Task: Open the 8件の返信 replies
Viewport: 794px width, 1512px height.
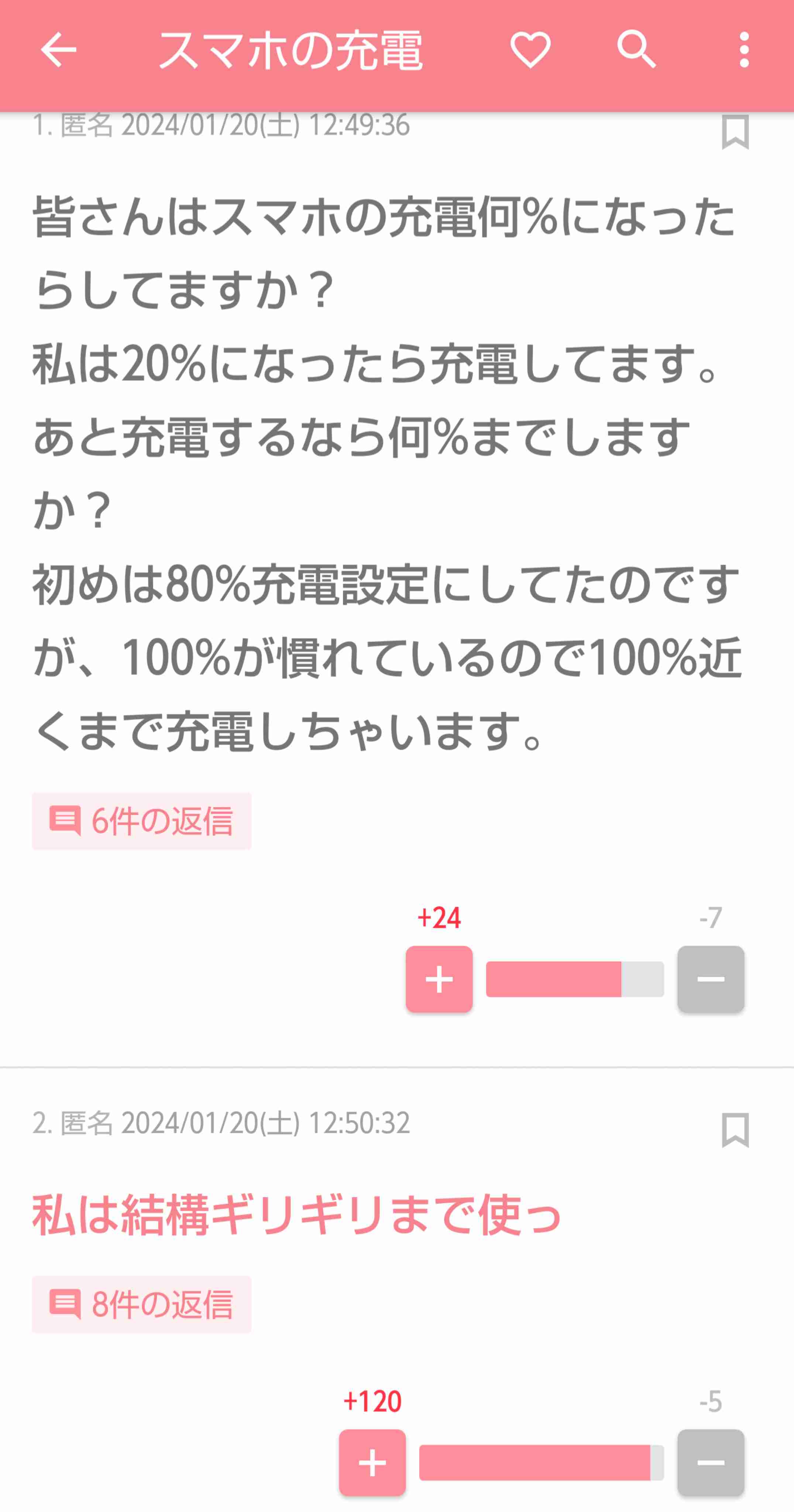Action: 141,1304
